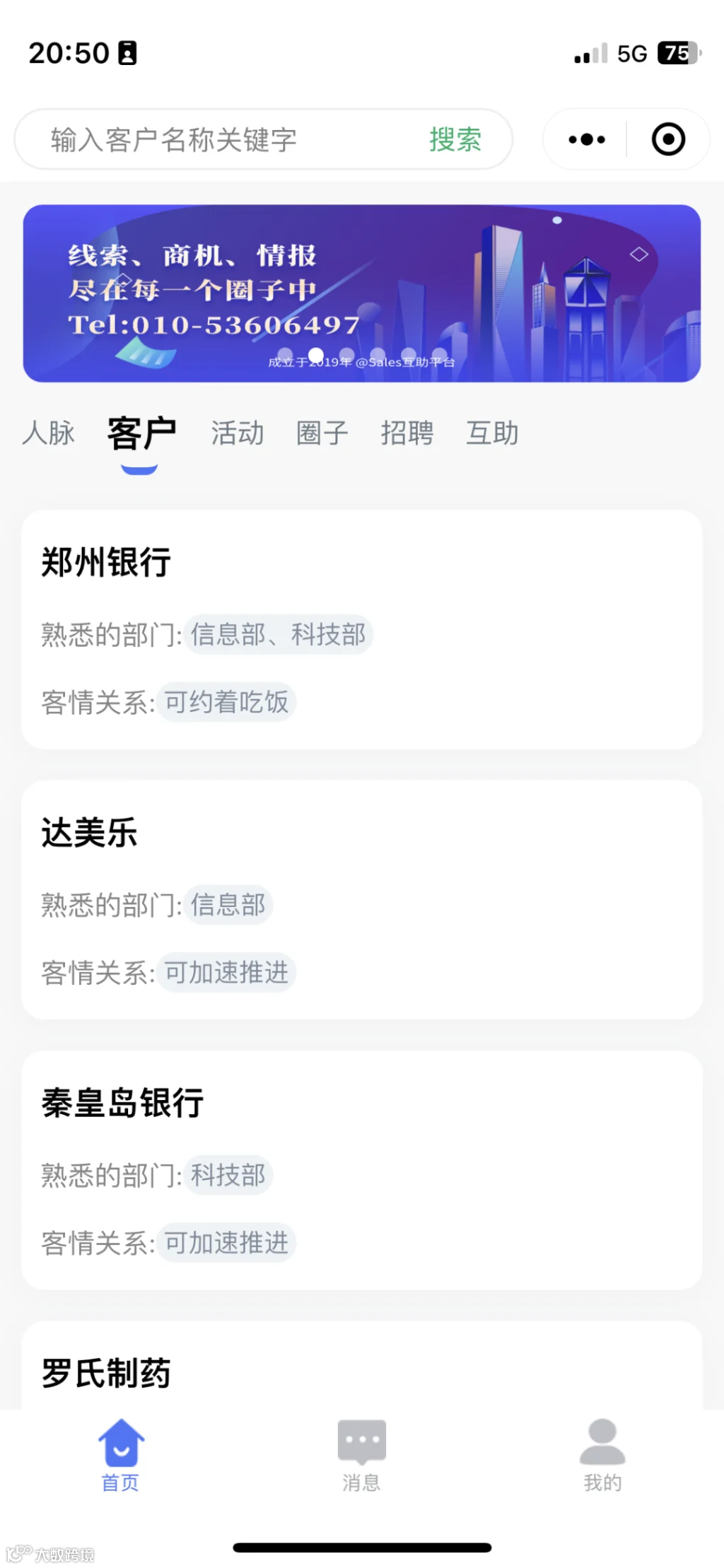This screenshot has width=724, height=1568.
Task: Tap the green 搜索 search button
Action: 455,140
